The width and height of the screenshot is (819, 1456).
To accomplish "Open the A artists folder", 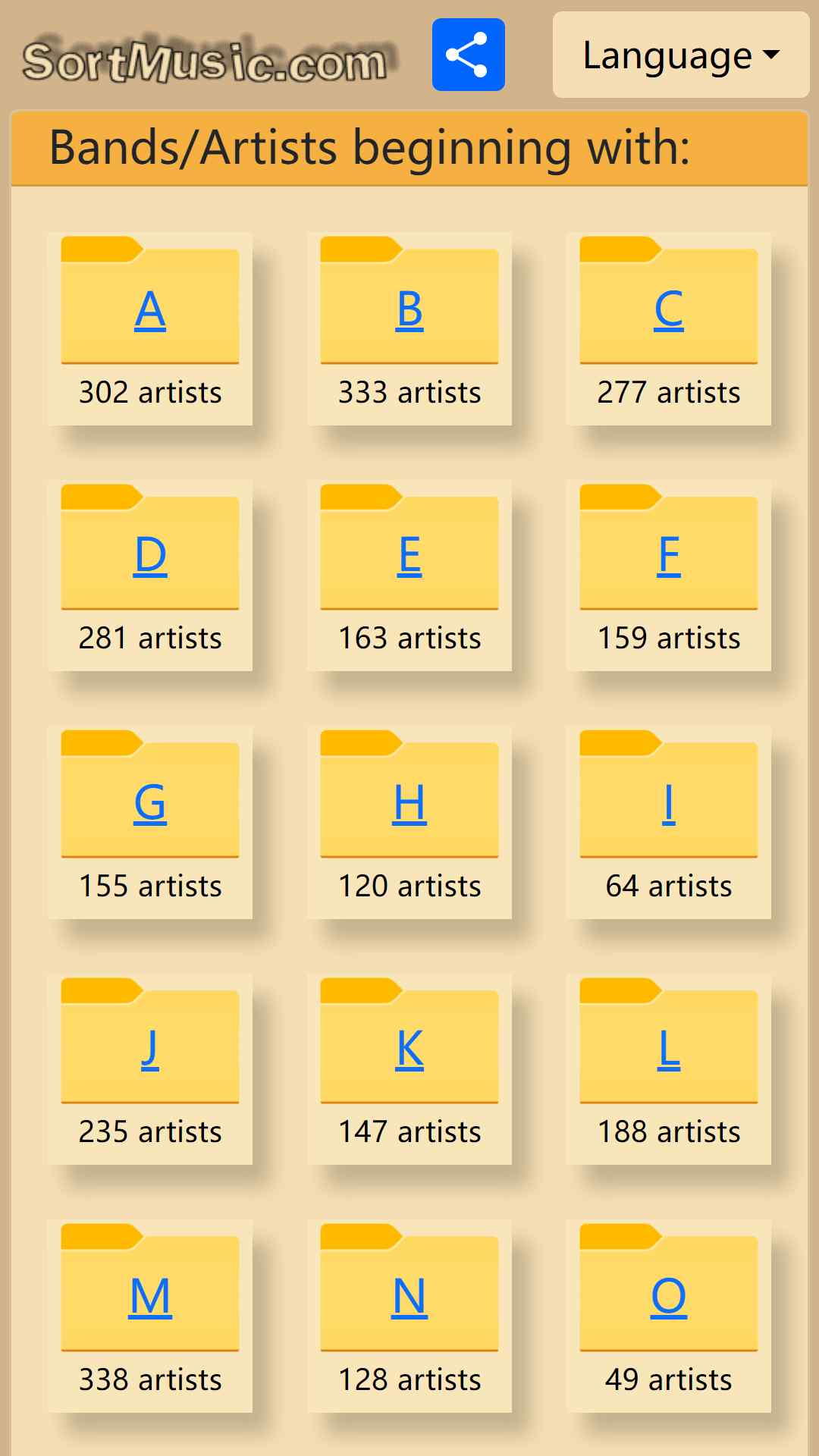I will [150, 309].
